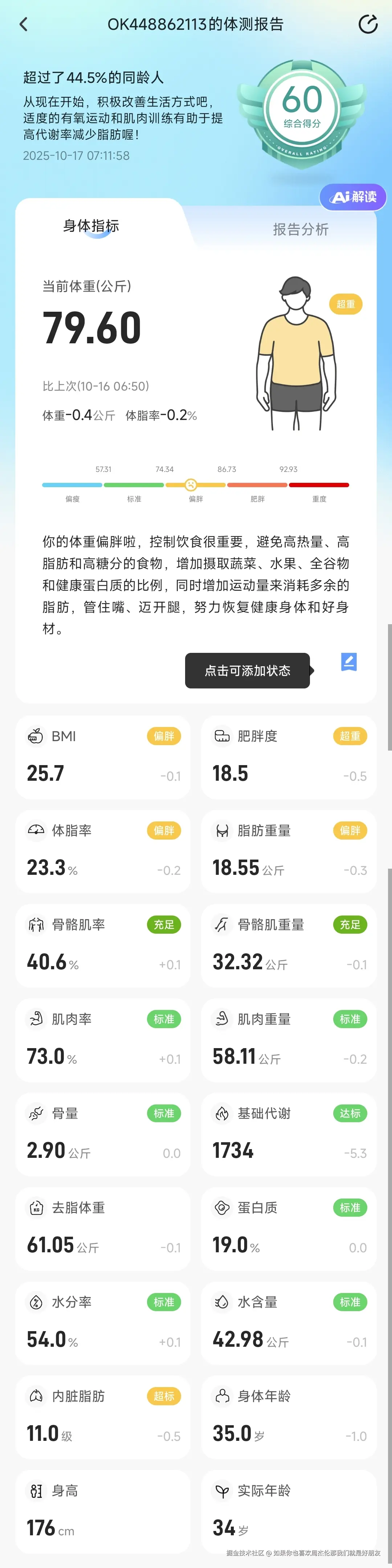
Task: Check the 身体年龄 35.0 岁 card
Action: (x=289, y=1417)
